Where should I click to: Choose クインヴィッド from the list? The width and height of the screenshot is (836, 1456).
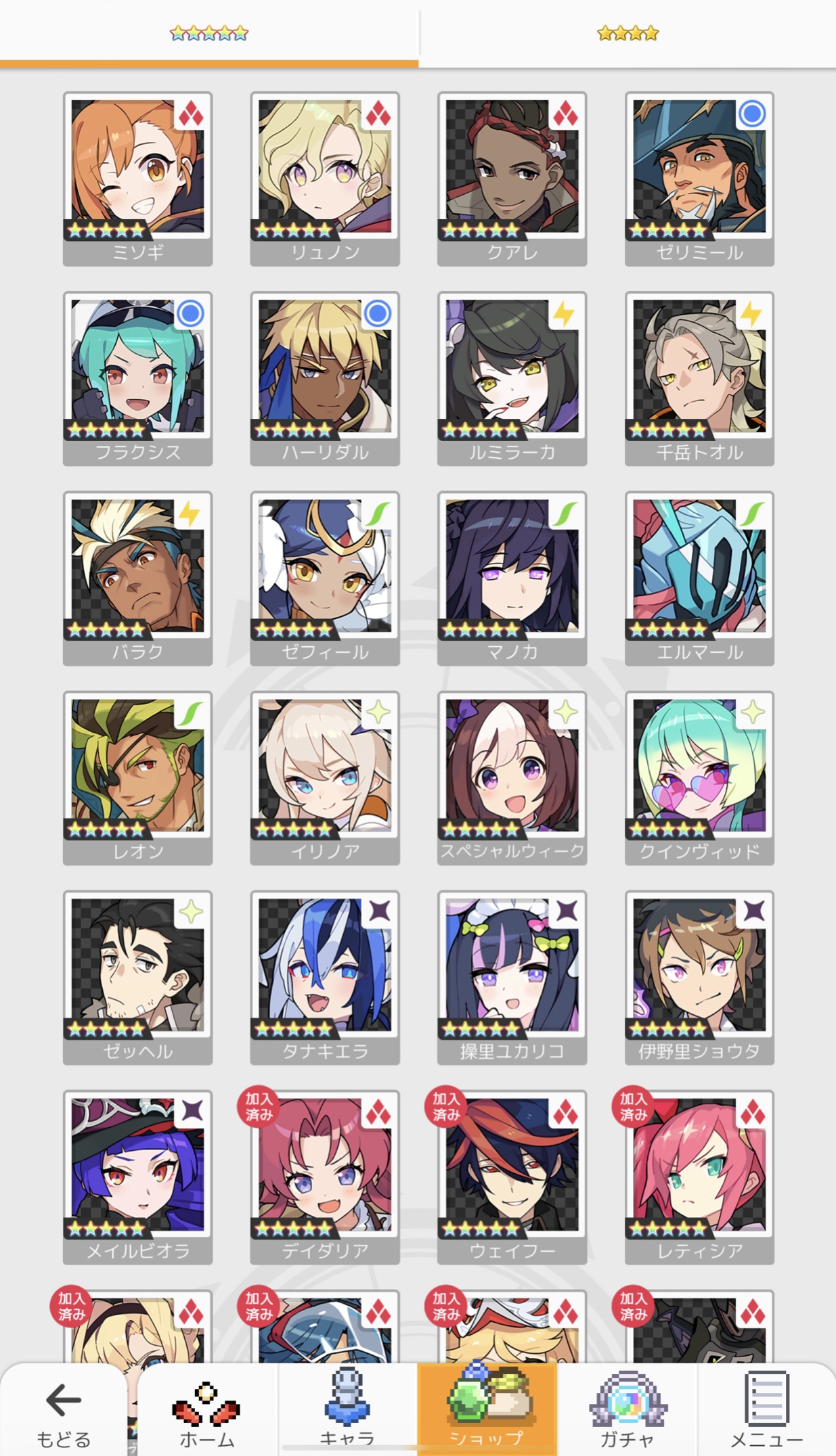[699, 777]
